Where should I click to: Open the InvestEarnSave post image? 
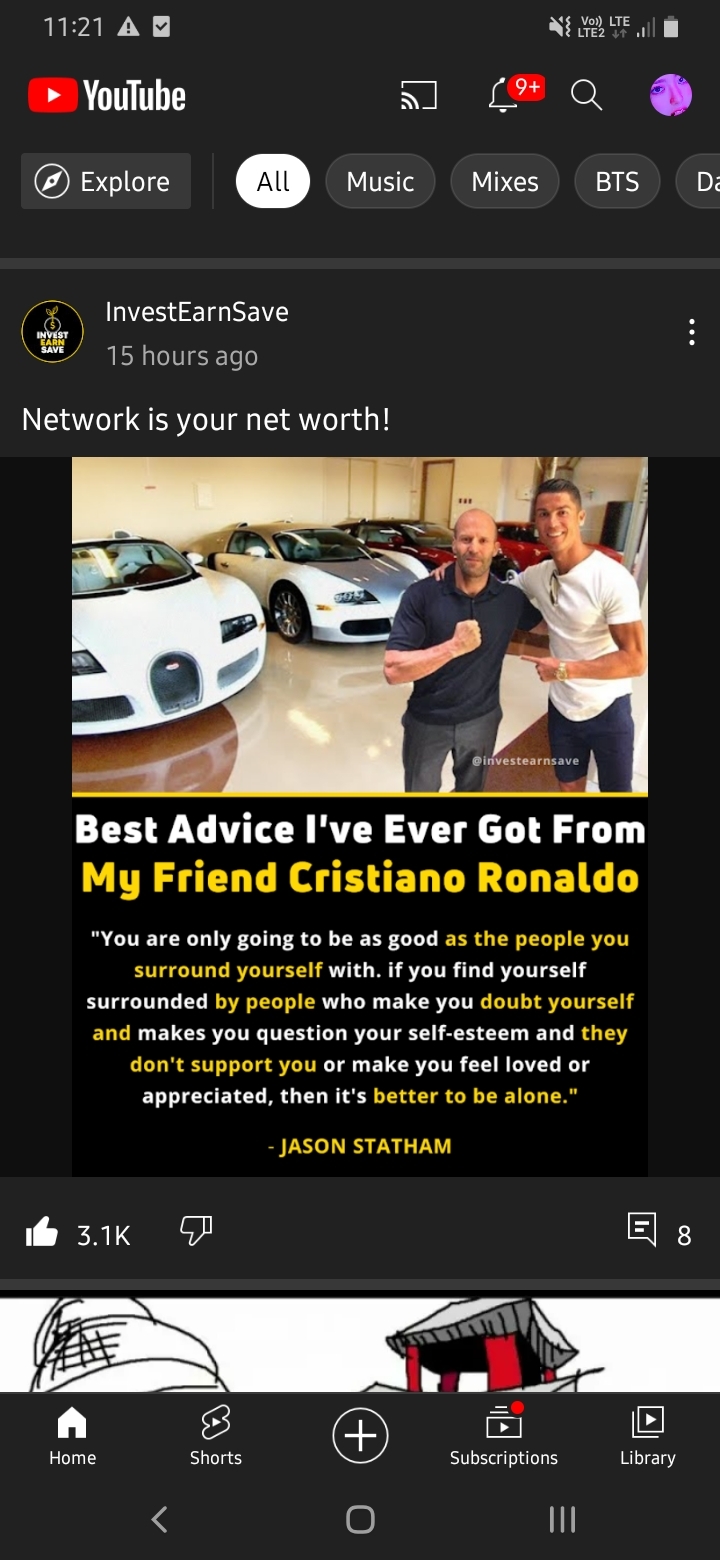click(x=360, y=816)
